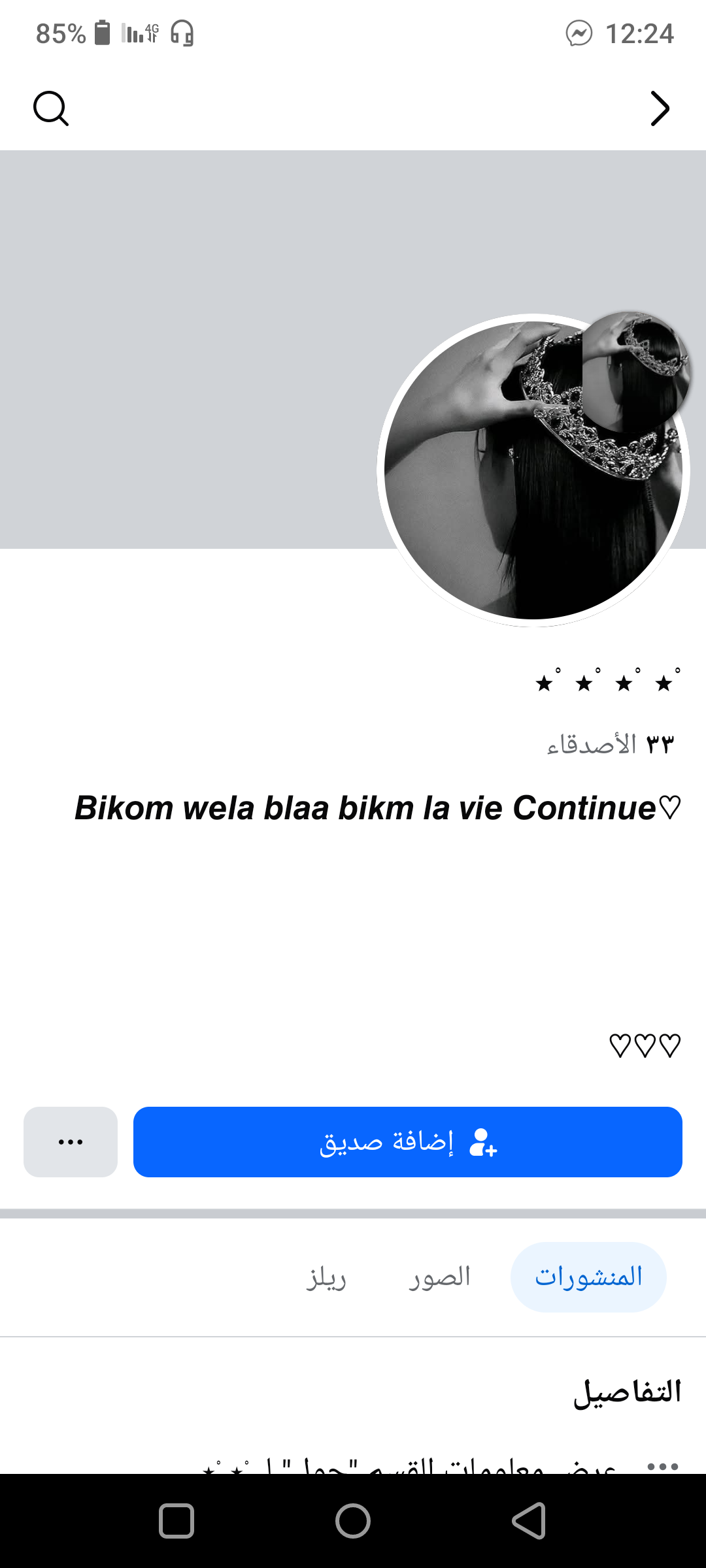Switch to the ريلز tab
Viewport: 706px width, 1568px height.
(327, 1277)
